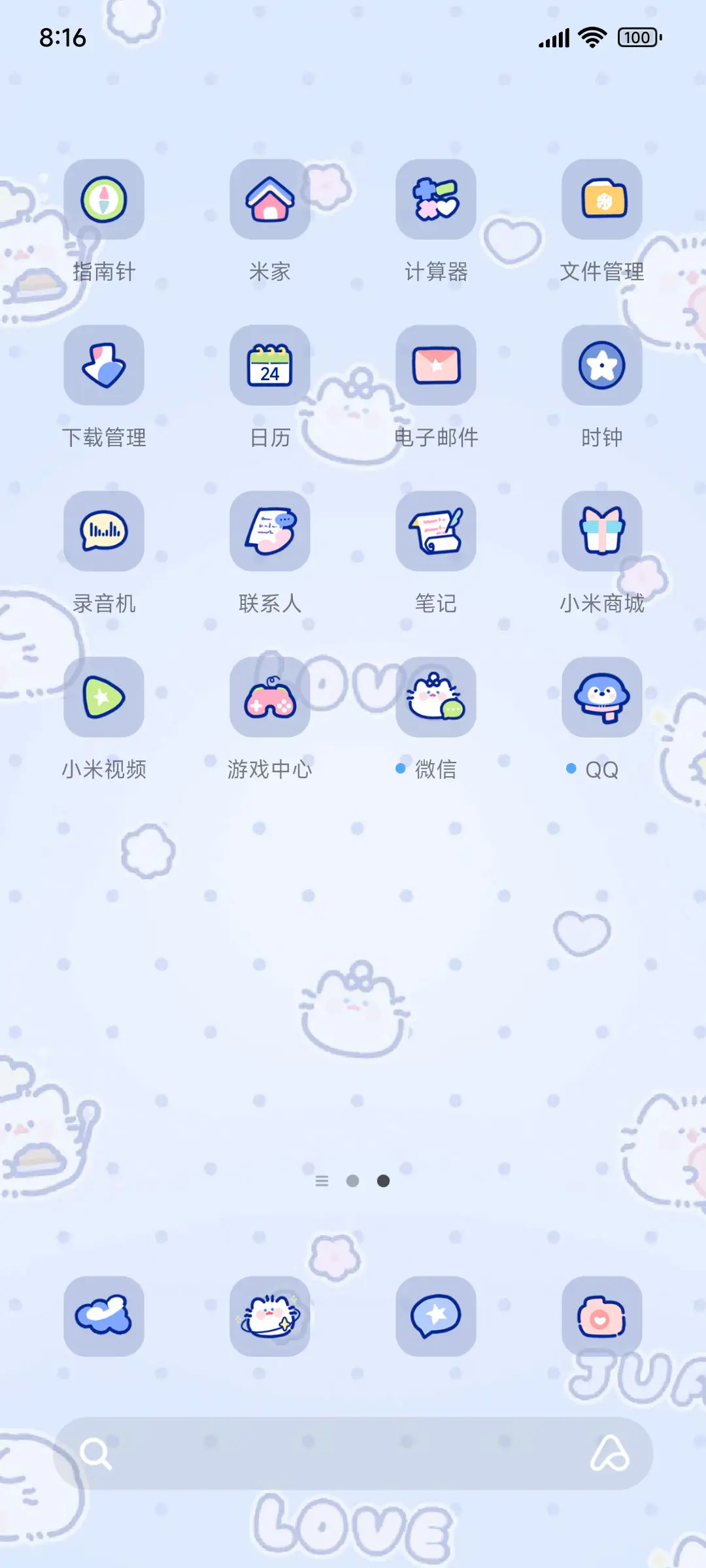Select the middle page indicator dot

(x=353, y=1181)
